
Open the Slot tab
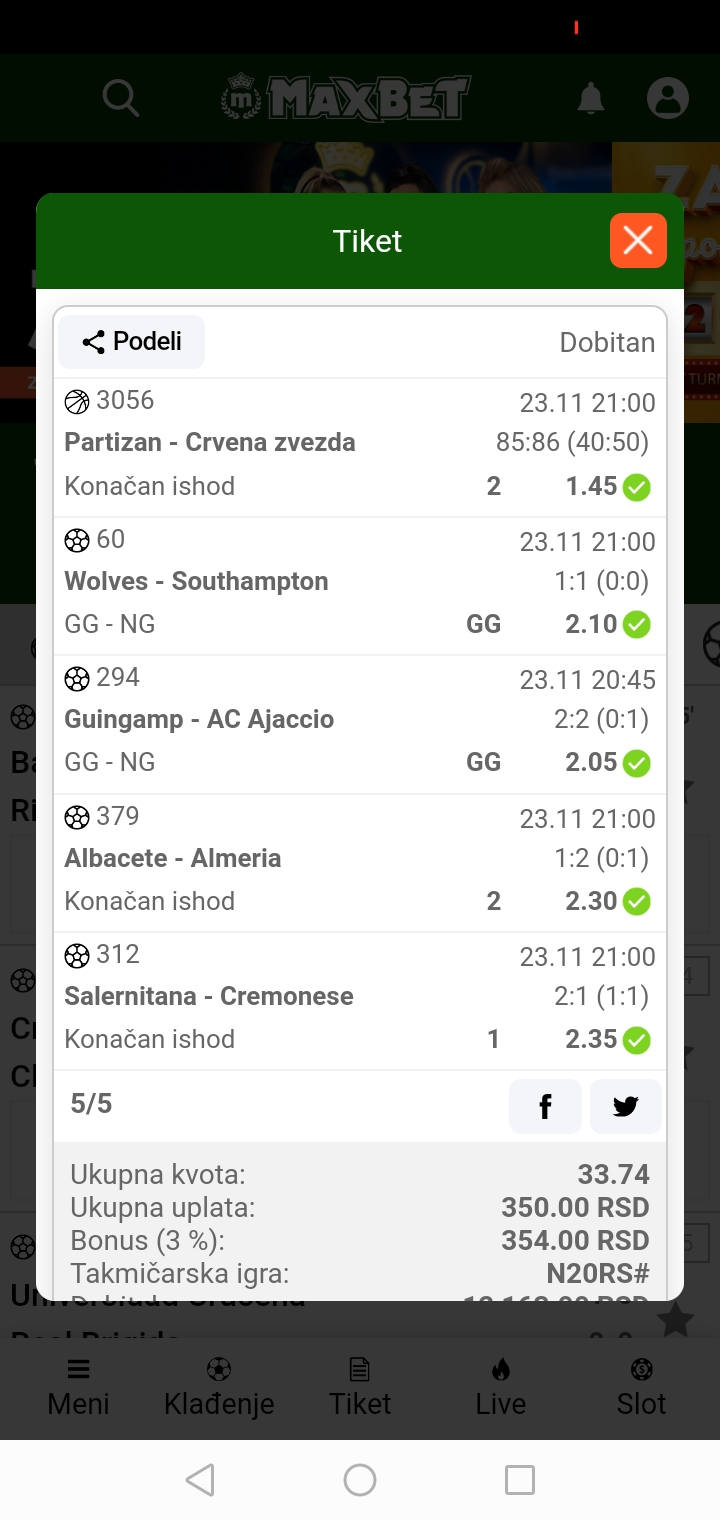[x=641, y=1388]
